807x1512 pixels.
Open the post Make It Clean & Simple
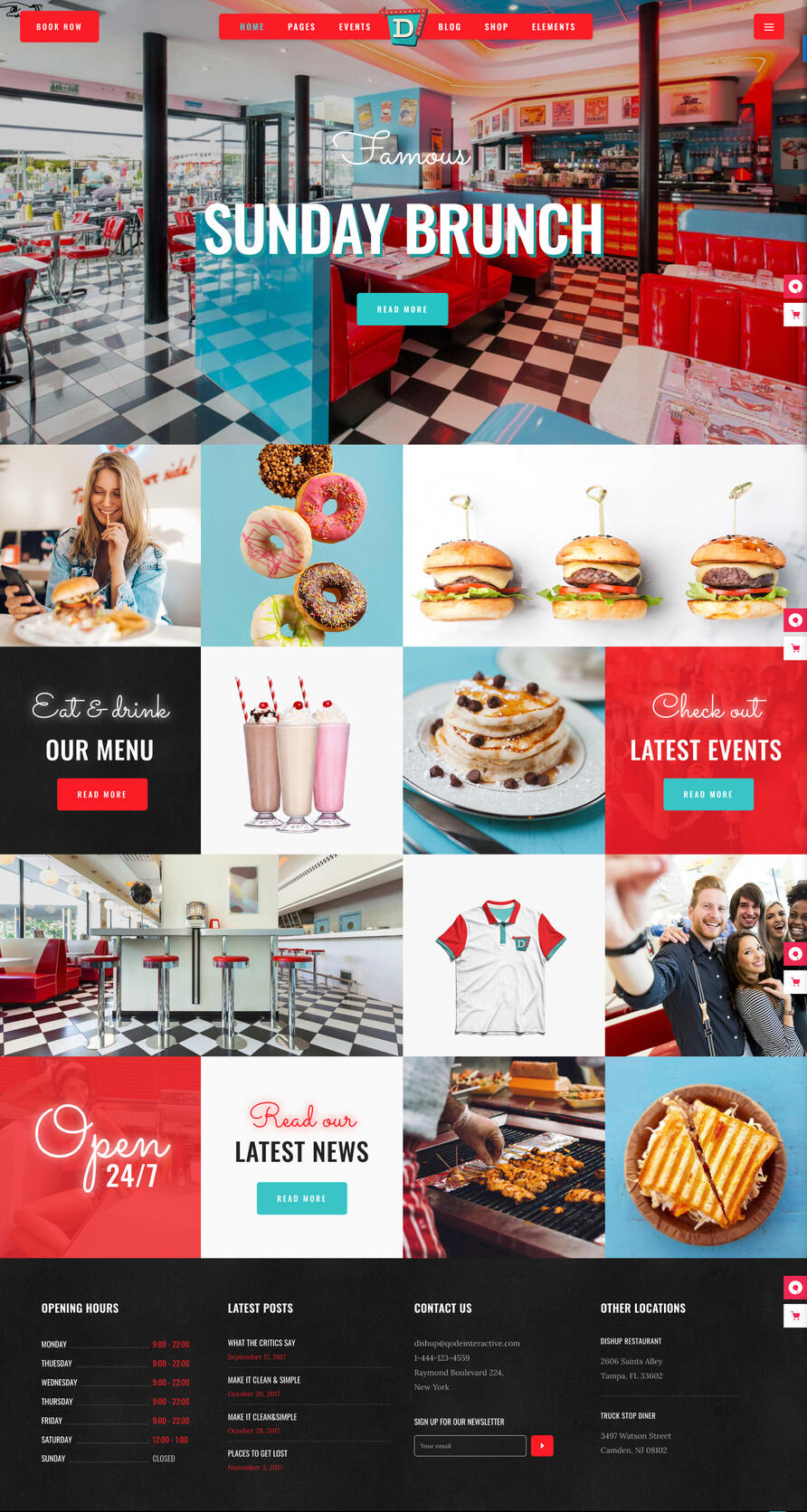(264, 1380)
